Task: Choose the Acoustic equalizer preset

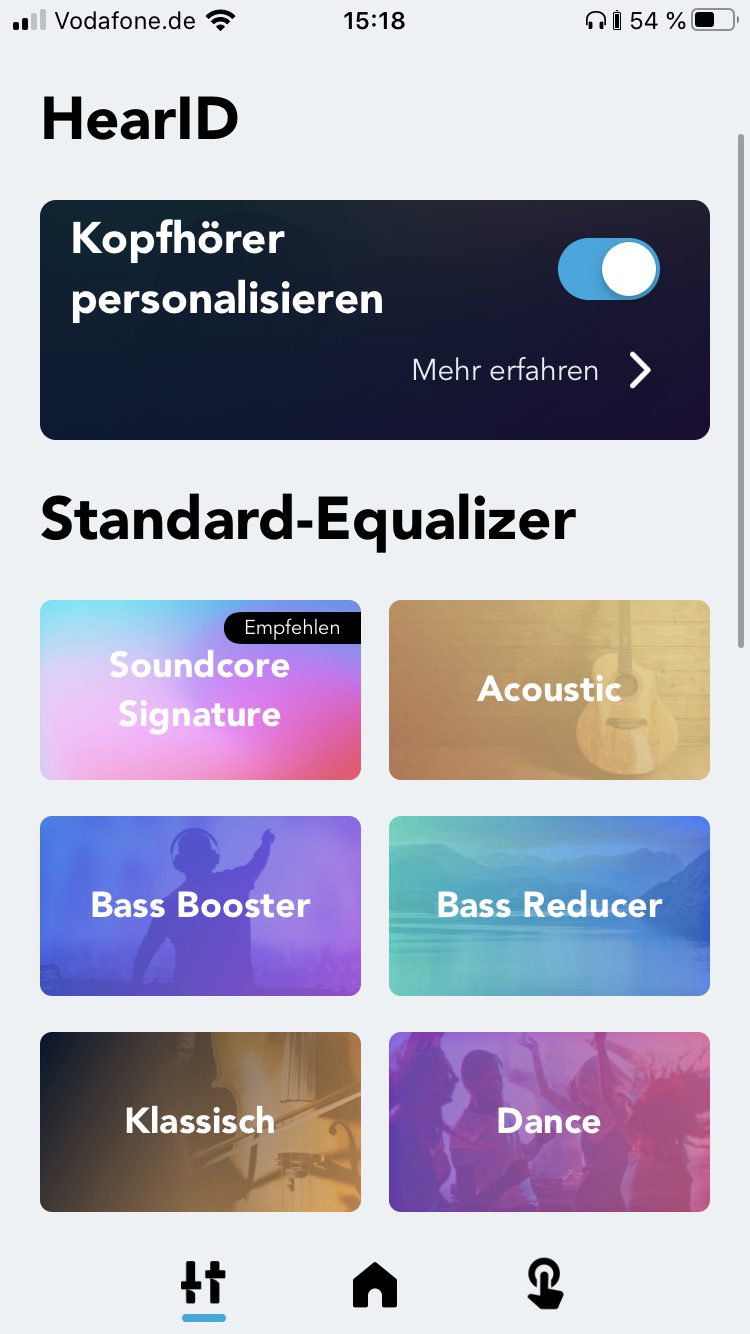Action: (549, 690)
